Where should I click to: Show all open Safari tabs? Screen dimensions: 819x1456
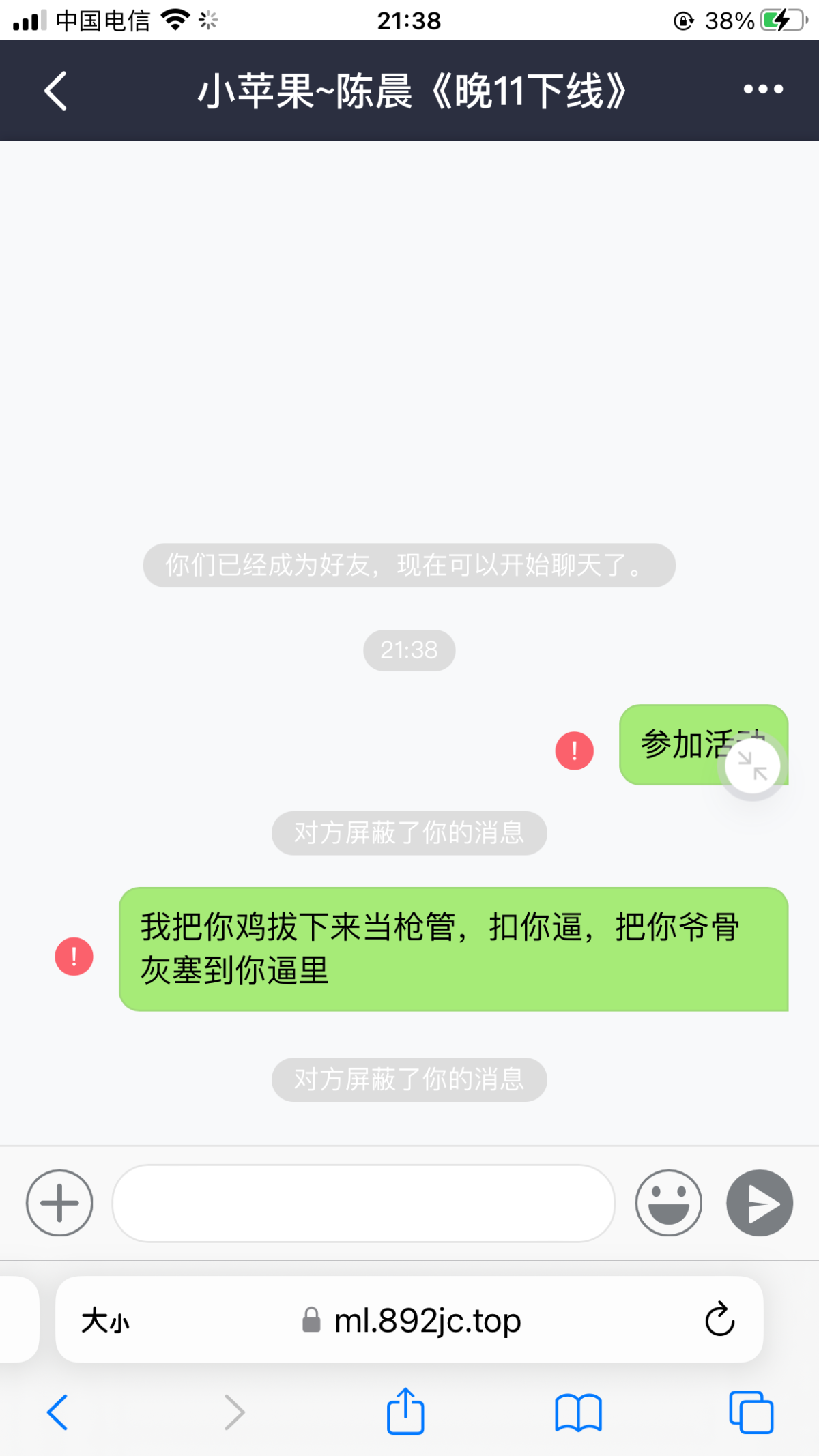[x=751, y=1412]
